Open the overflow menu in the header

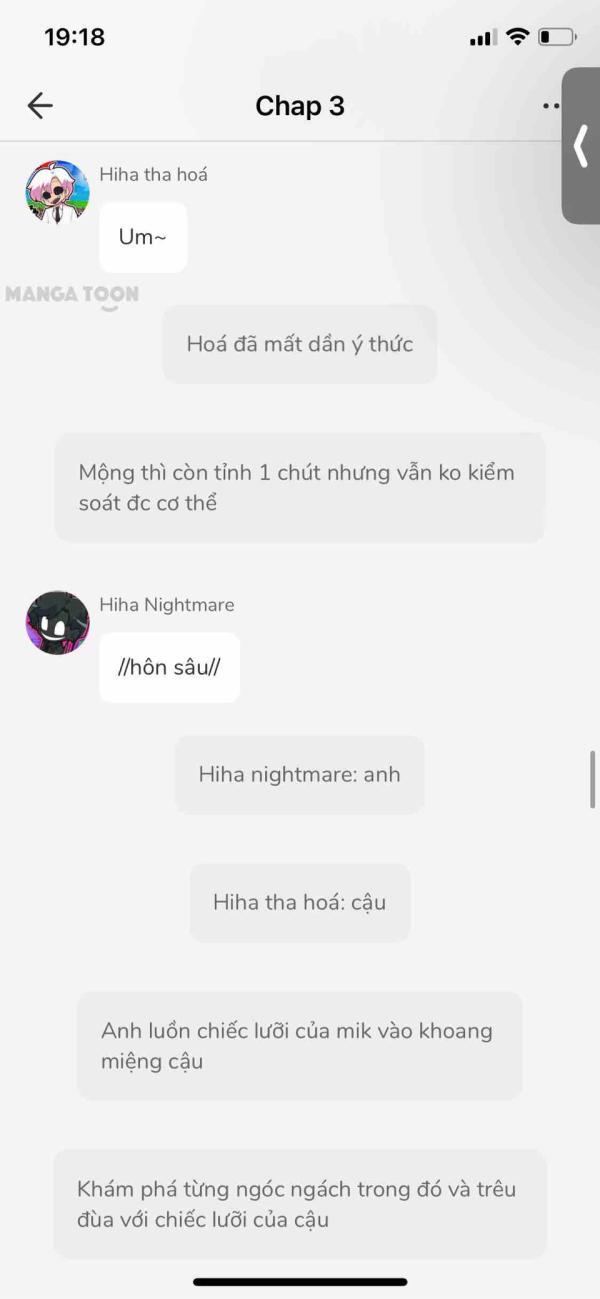click(x=550, y=106)
